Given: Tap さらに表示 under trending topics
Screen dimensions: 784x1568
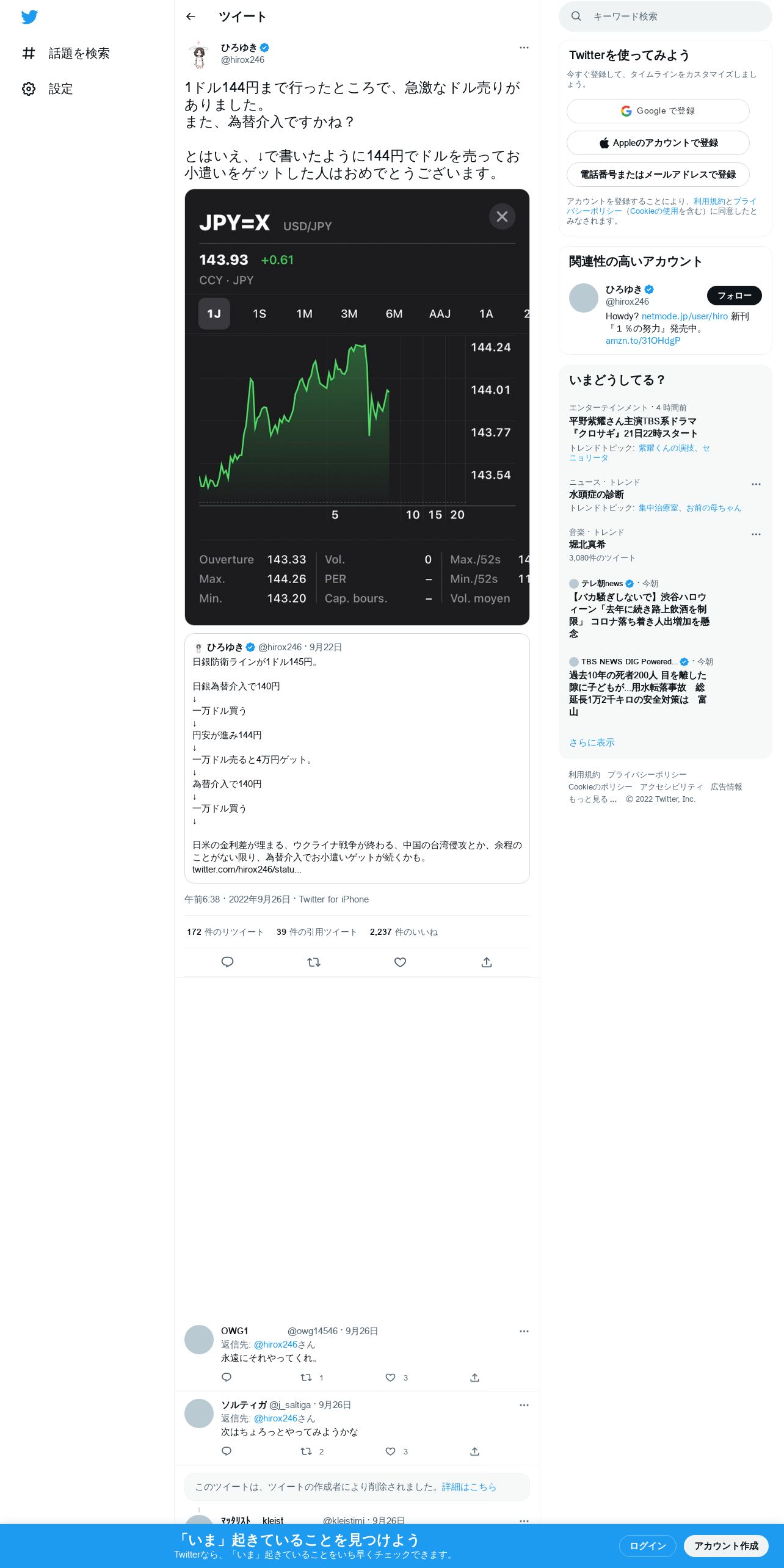Looking at the screenshot, I should point(592,742).
